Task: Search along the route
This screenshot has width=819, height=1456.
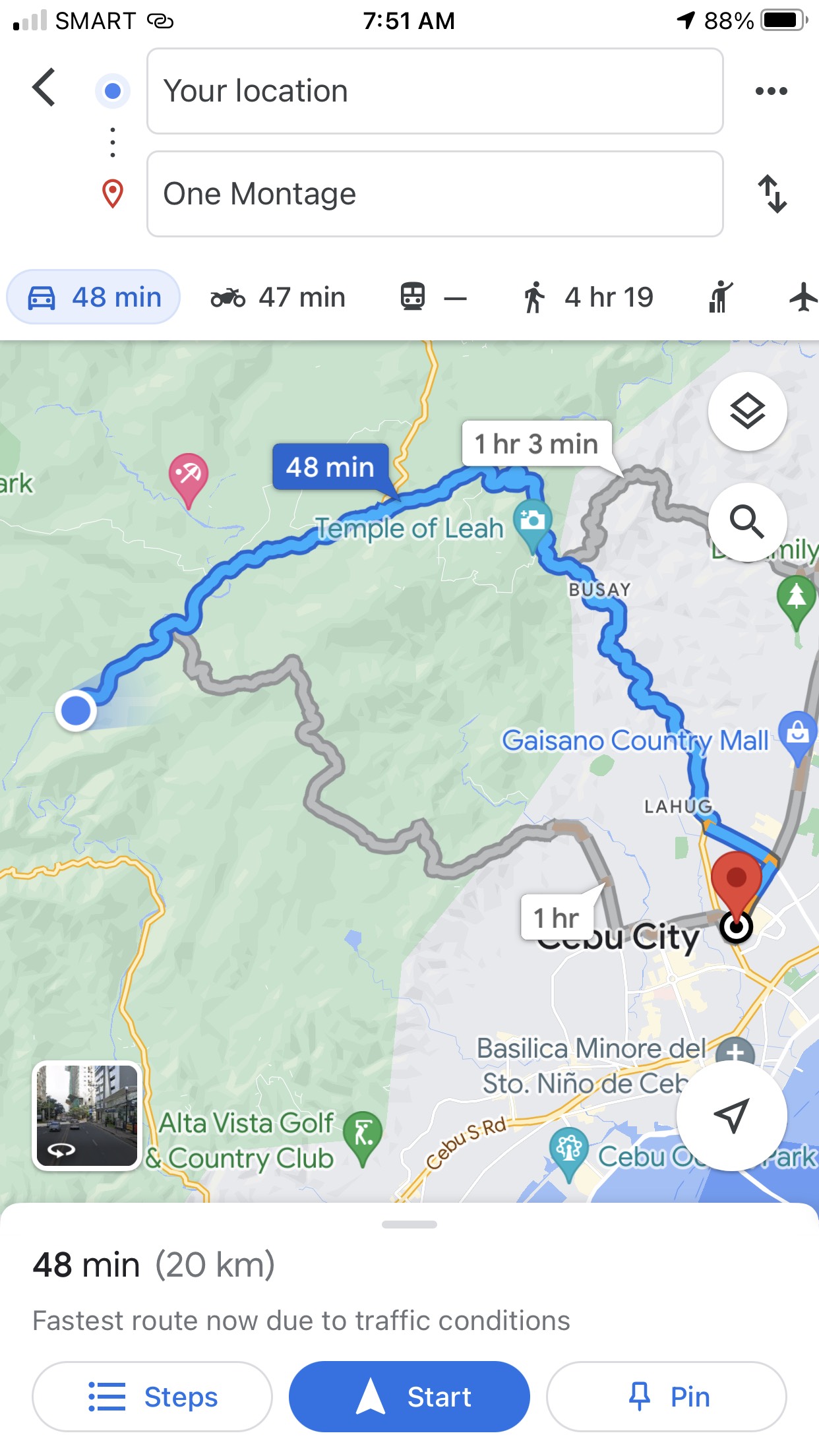Action: point(747,522)
